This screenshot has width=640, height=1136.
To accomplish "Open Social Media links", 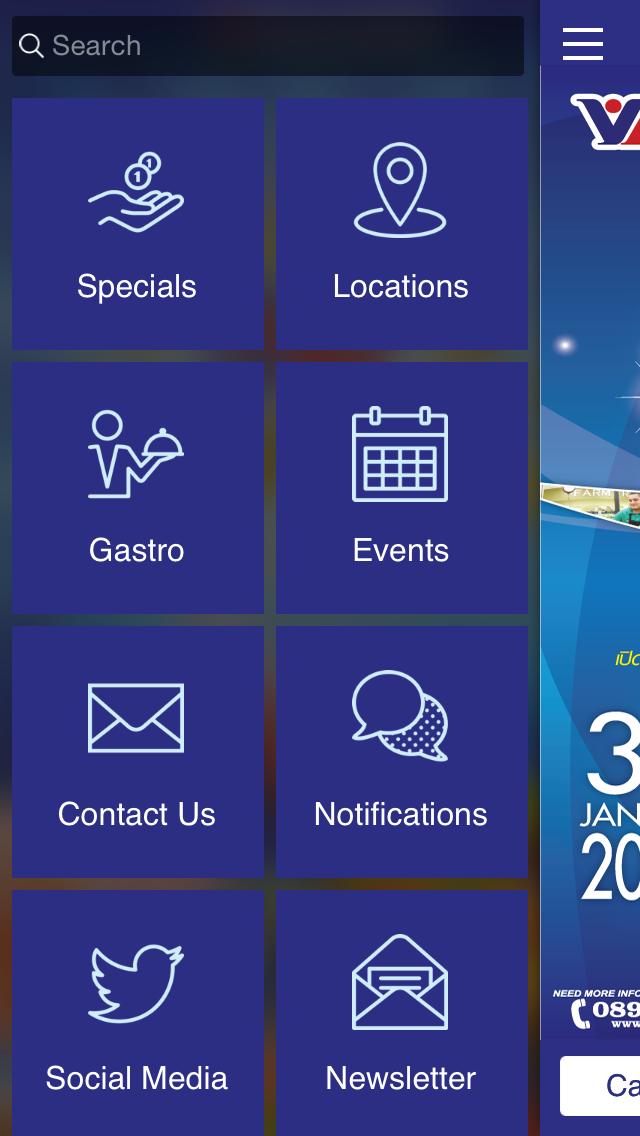I will 138,1012.
